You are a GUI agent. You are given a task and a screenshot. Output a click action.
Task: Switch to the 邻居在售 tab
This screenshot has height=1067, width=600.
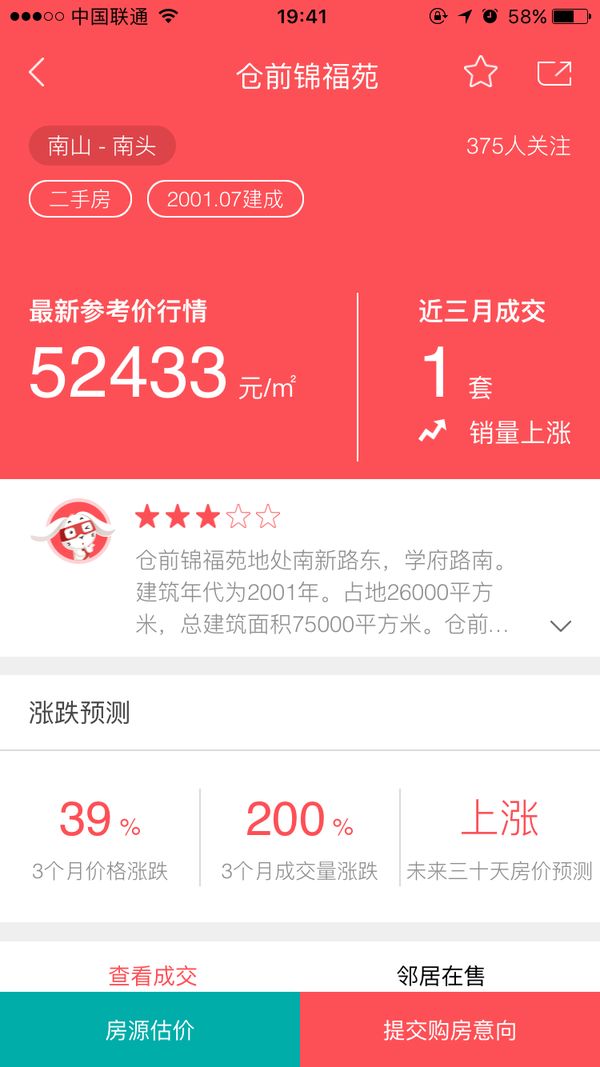click(x=441, y=976)
